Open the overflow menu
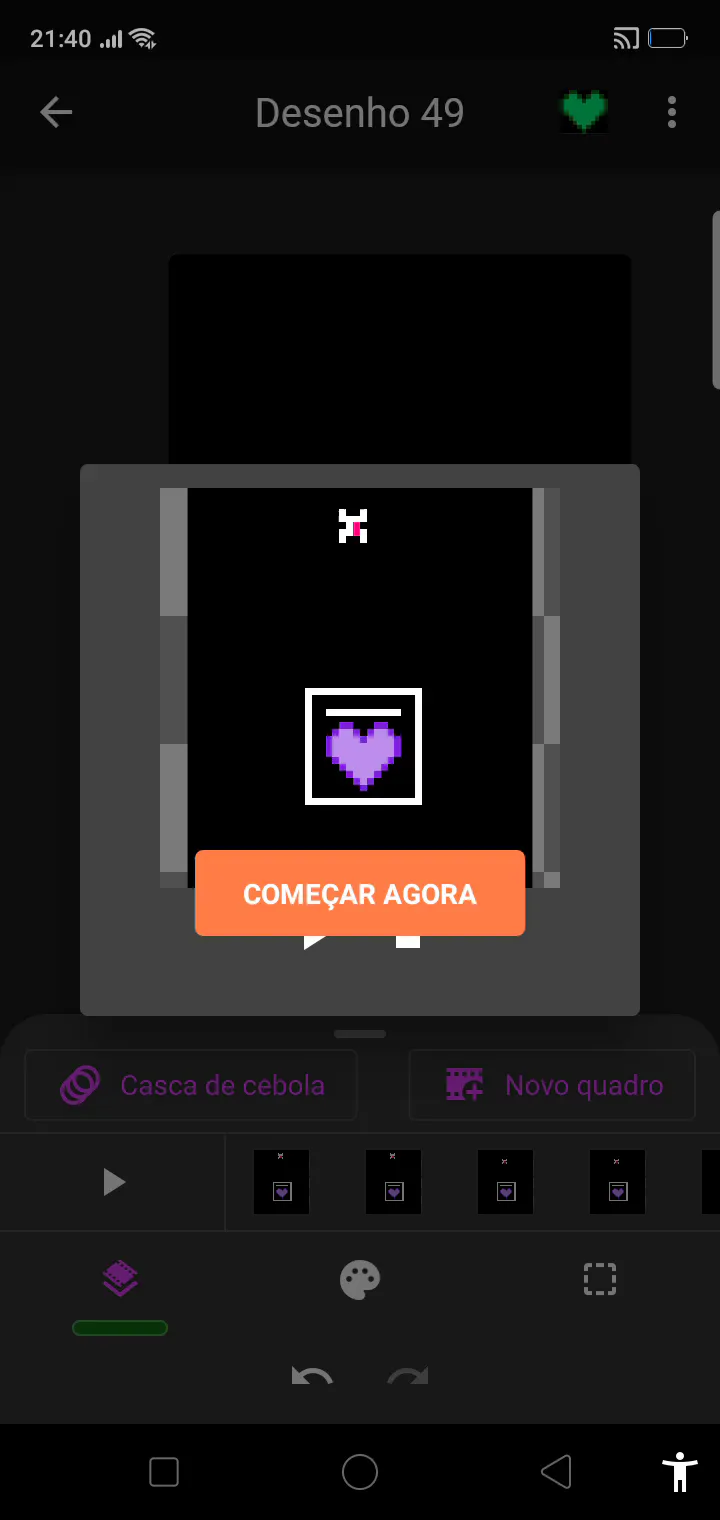 tap(671, 112)
